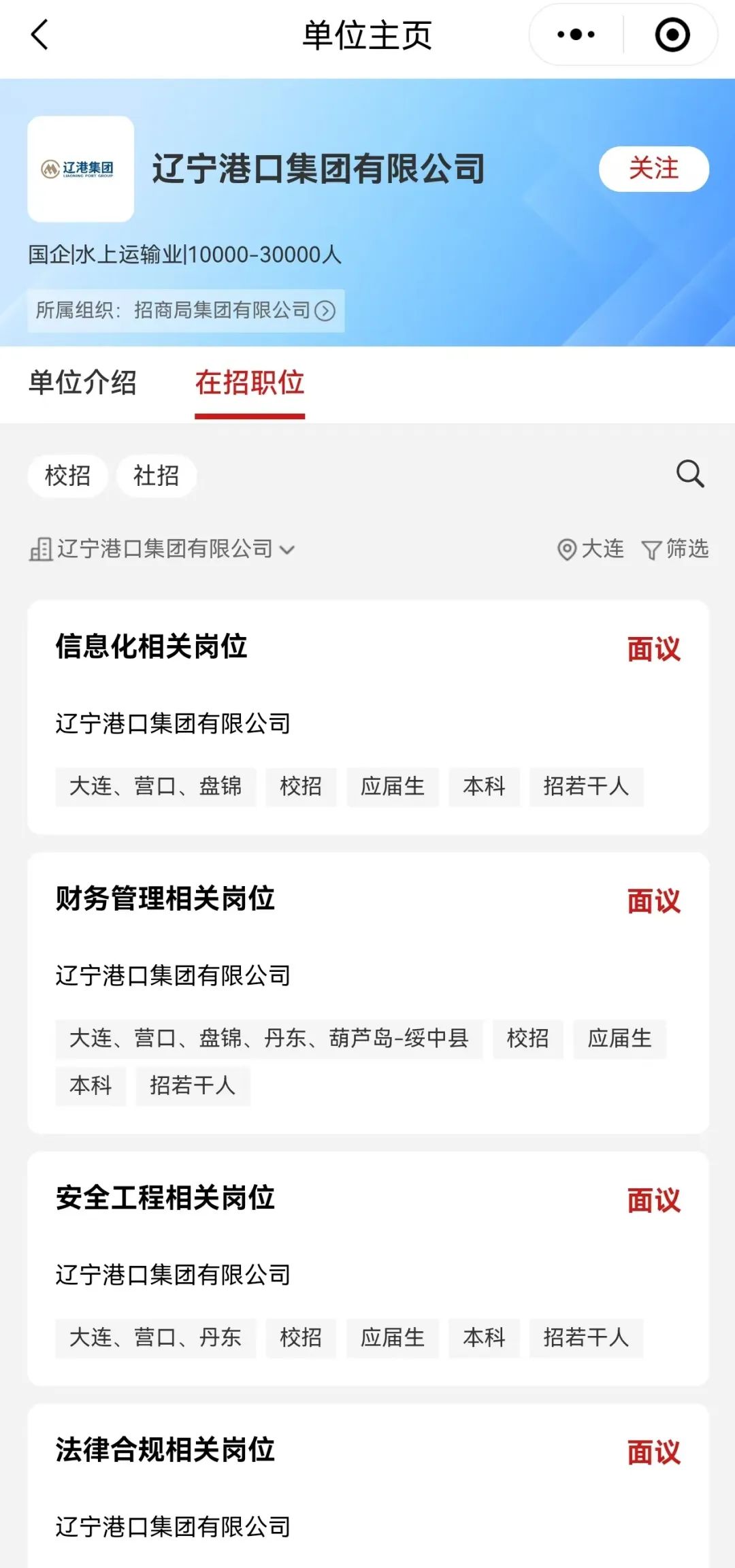
Task: Open the parent organization 招商局集团有限公司 link
Action: tap(185, 311)
